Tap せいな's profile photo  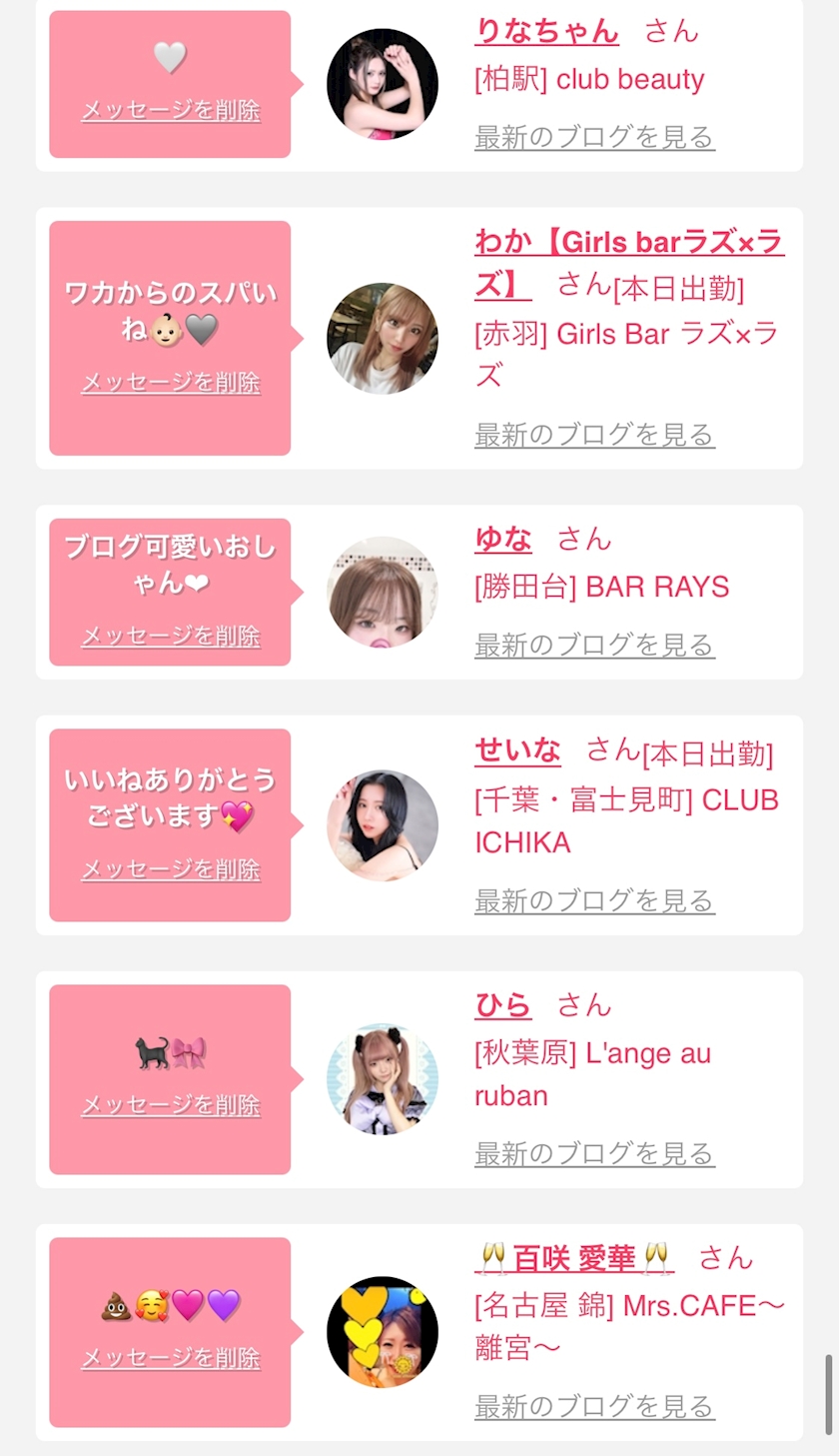coord(383,825)
